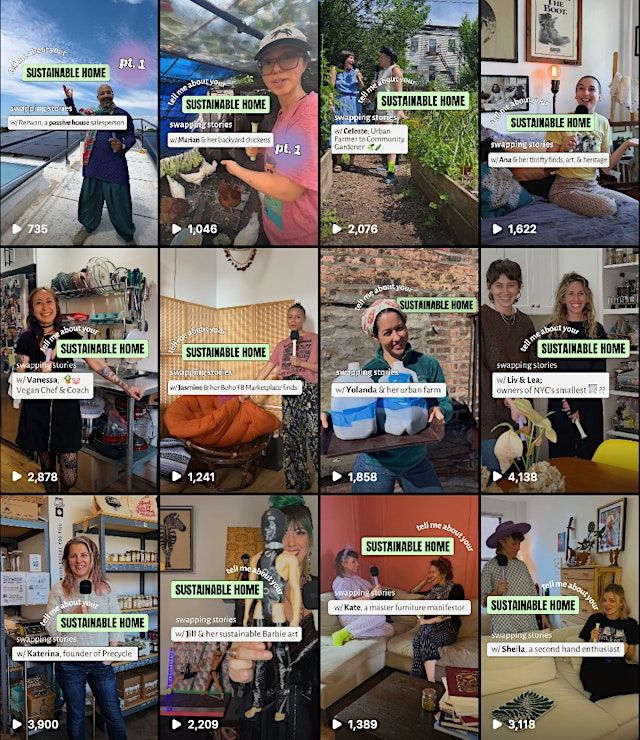Screen dimensions: 640x740
Task: Open the video with Katerina, founder of Precycle
Action: (x=79, y=617)
